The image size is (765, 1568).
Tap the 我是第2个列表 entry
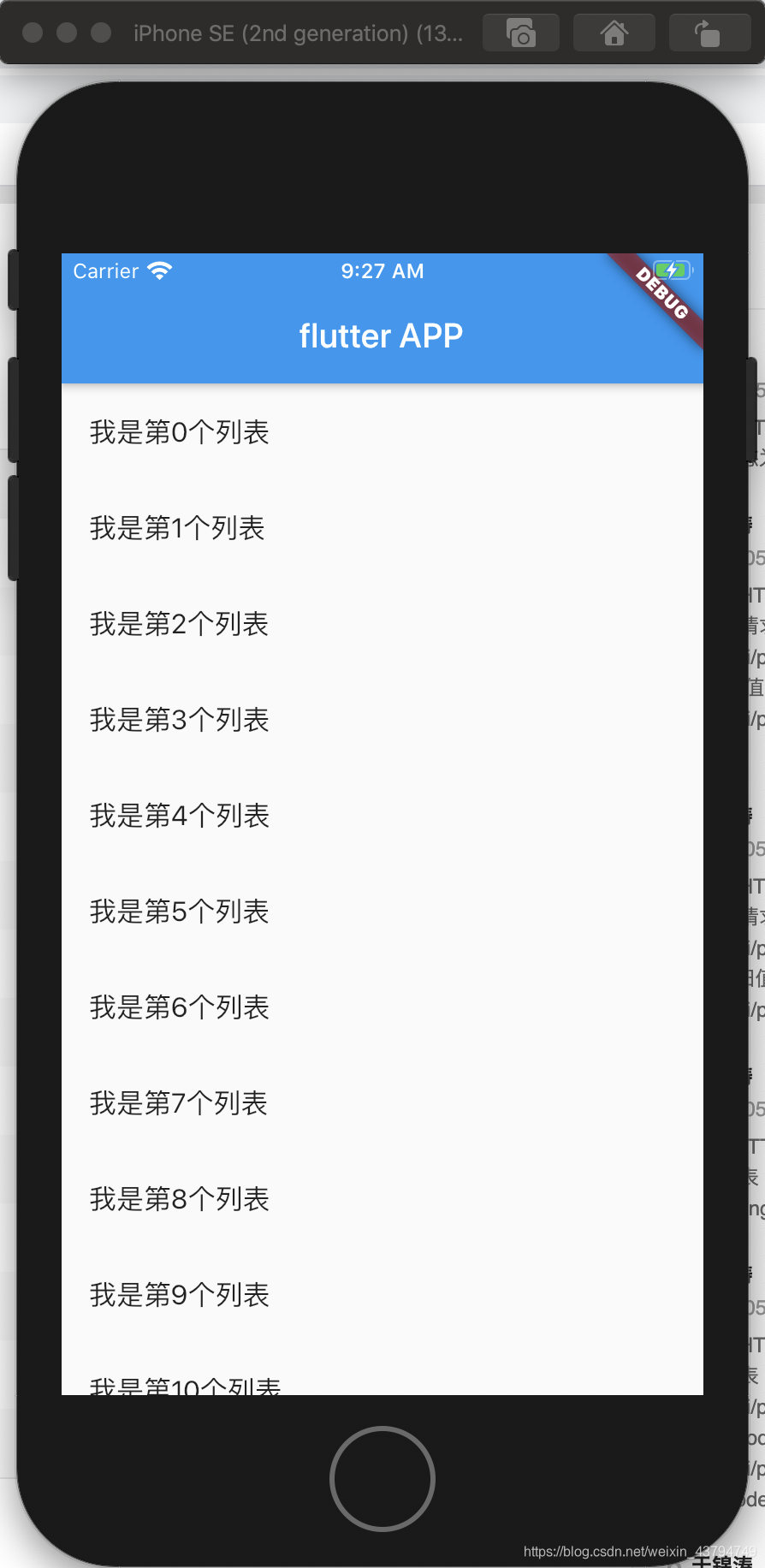click(x=179, y=625)
